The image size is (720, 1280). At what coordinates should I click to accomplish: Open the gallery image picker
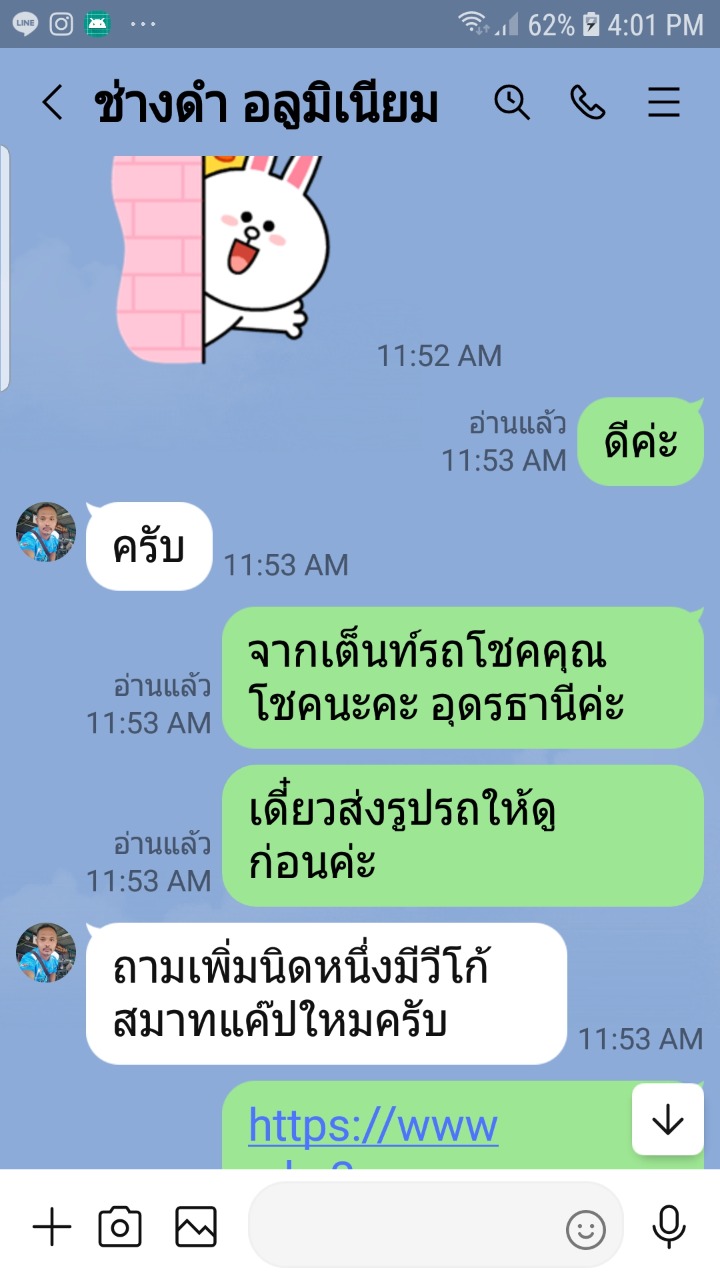tap(195, 1227)
